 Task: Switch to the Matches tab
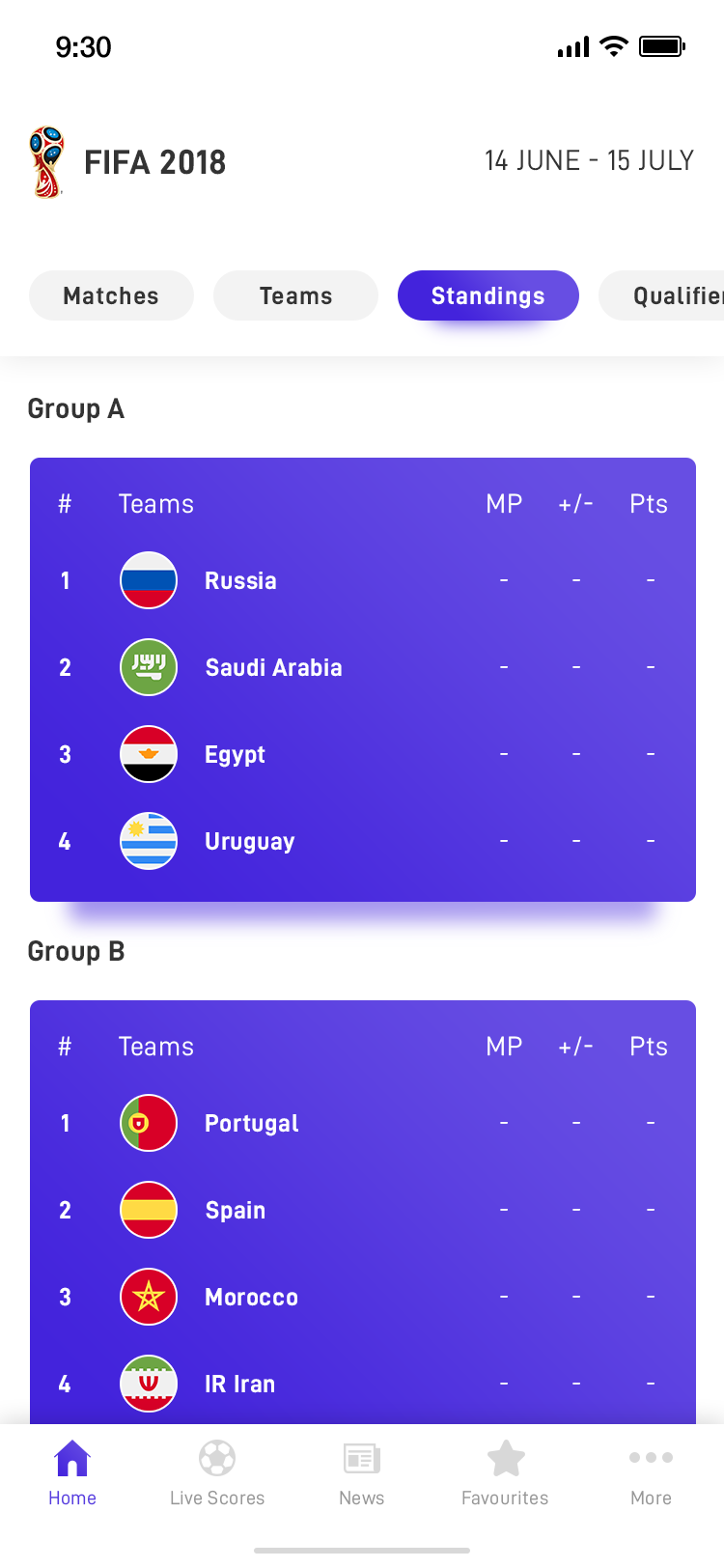point(111,295)
